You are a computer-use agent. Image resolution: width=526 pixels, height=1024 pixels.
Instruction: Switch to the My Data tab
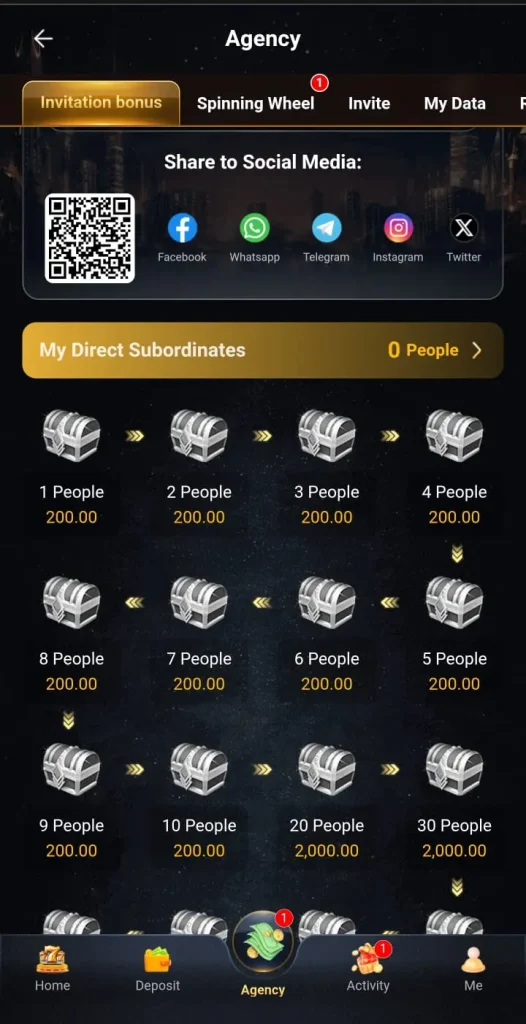click(455, 103)
